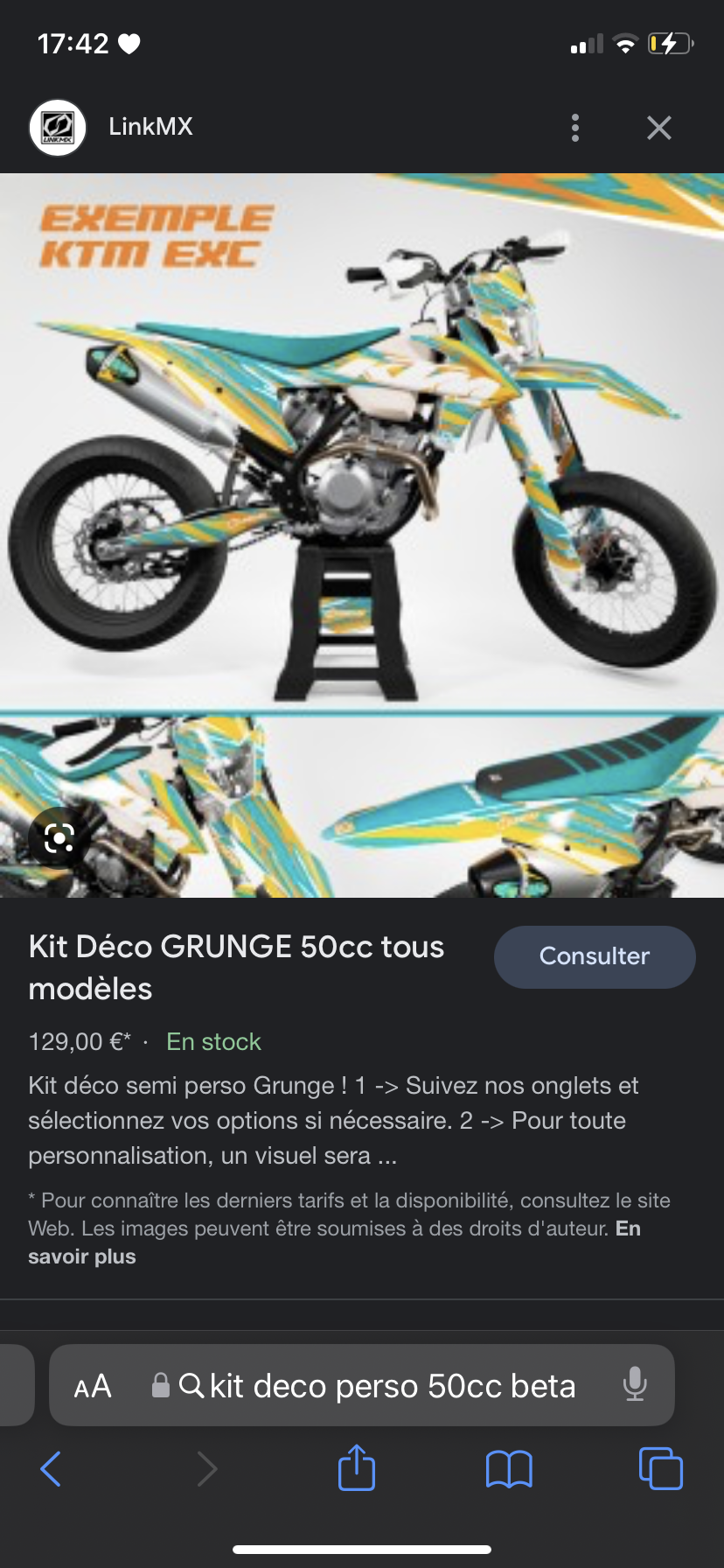Open the LinkMX source site
The width and height of the screenshot is (724, 1568).
150,127
